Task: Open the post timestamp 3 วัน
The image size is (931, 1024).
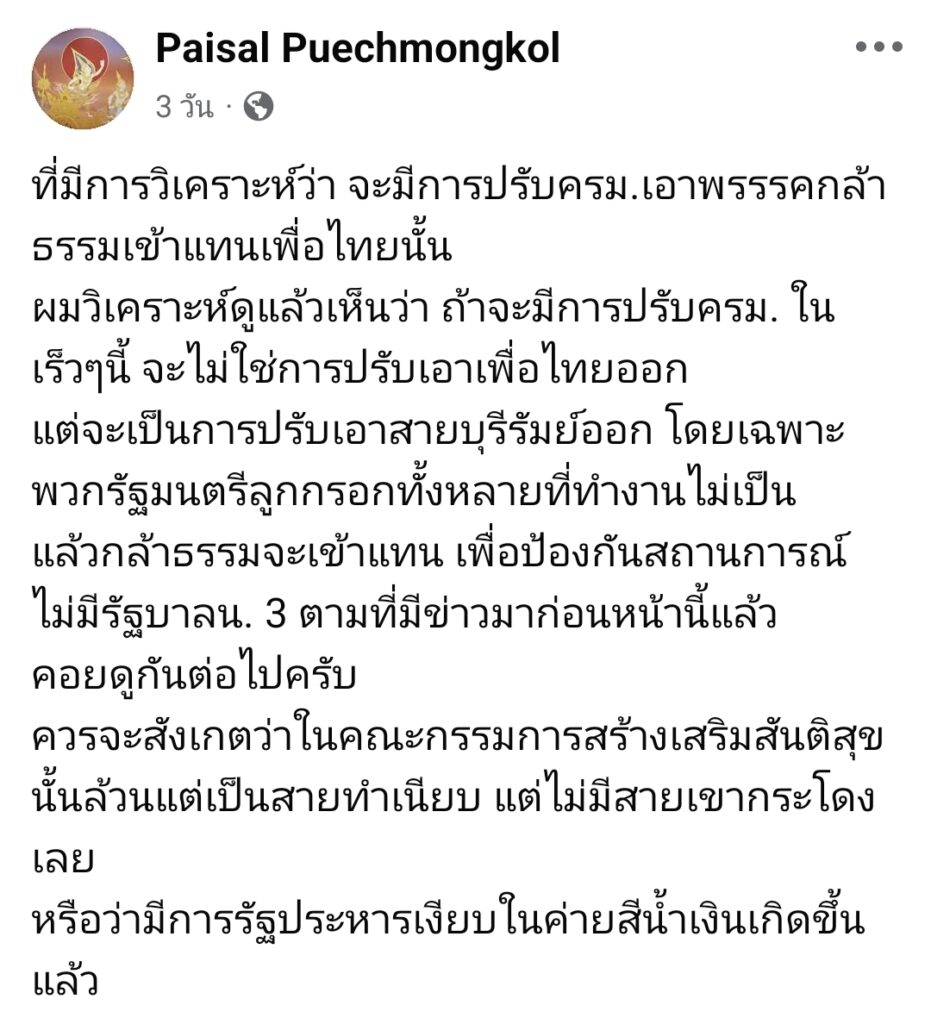Action: point(184,106)
